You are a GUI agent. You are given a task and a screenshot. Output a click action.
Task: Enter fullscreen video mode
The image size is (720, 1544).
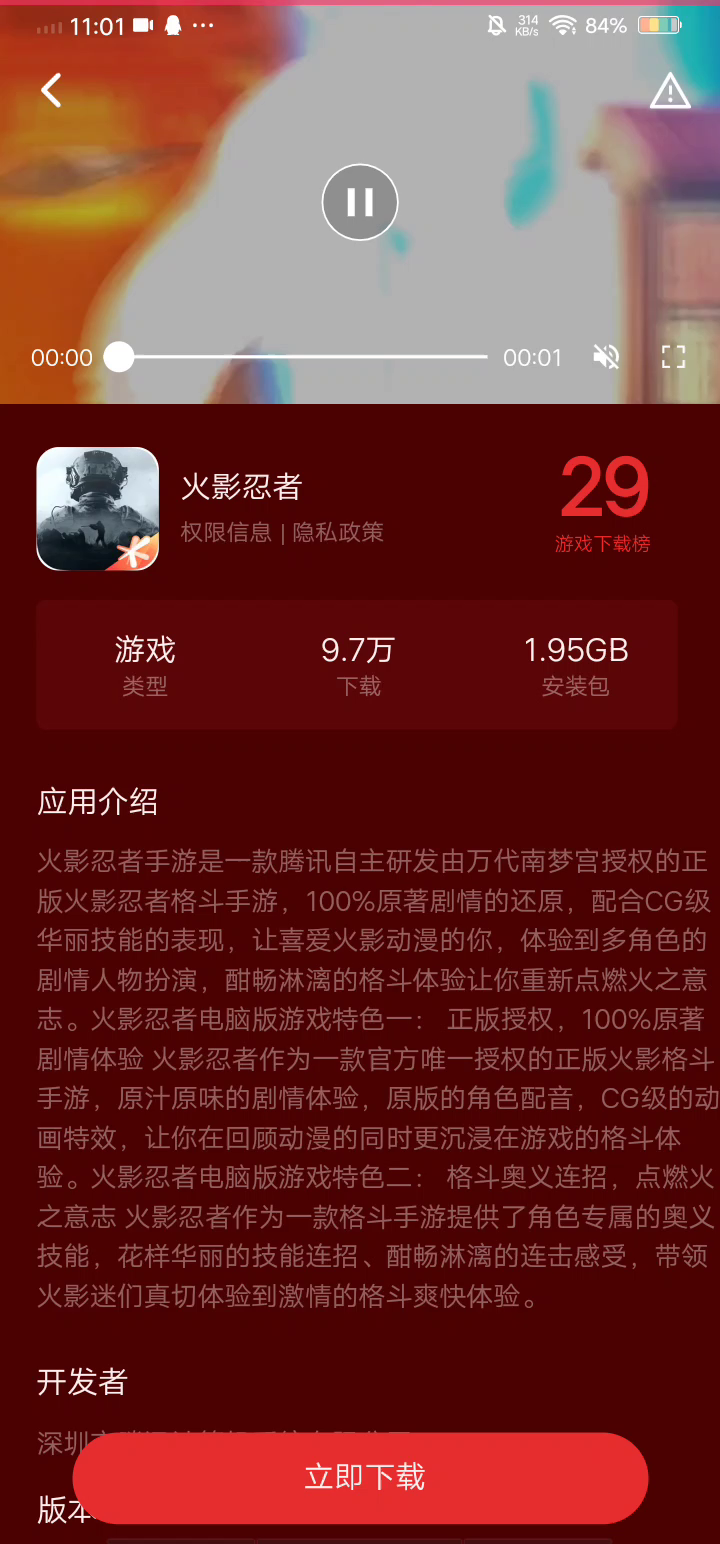[x=673, y=357]
